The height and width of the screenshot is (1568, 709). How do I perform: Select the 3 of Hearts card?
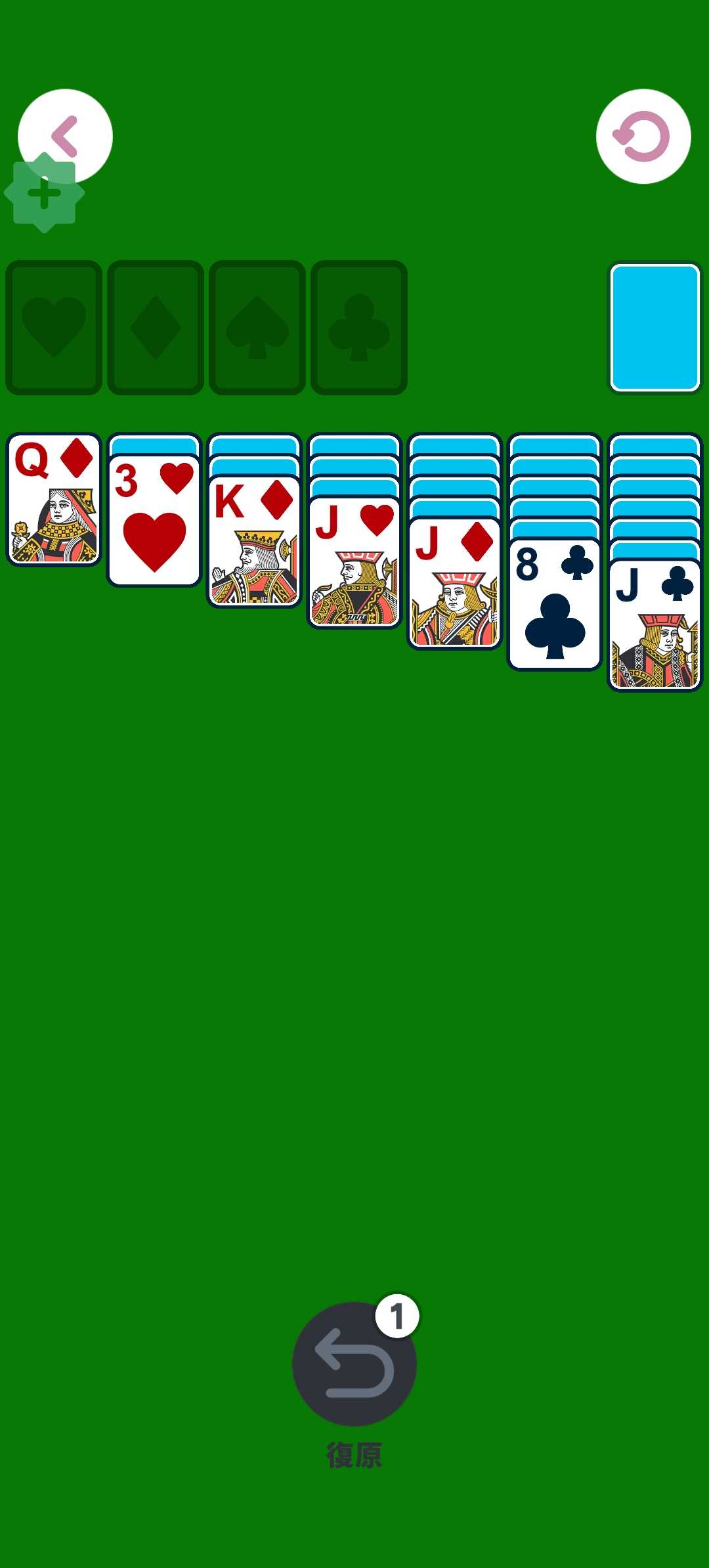154,520
